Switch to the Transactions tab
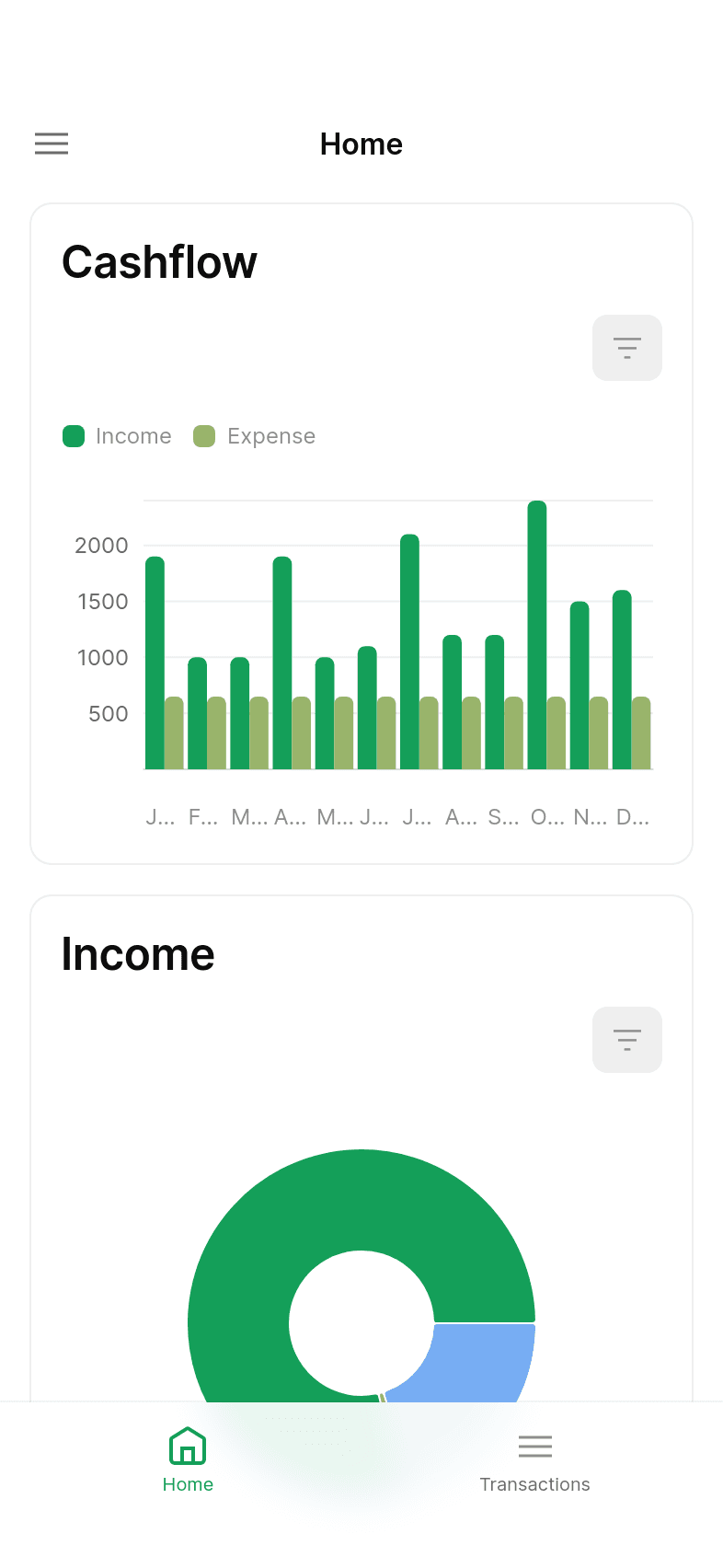The image size is (723, 1568). 534,1463
